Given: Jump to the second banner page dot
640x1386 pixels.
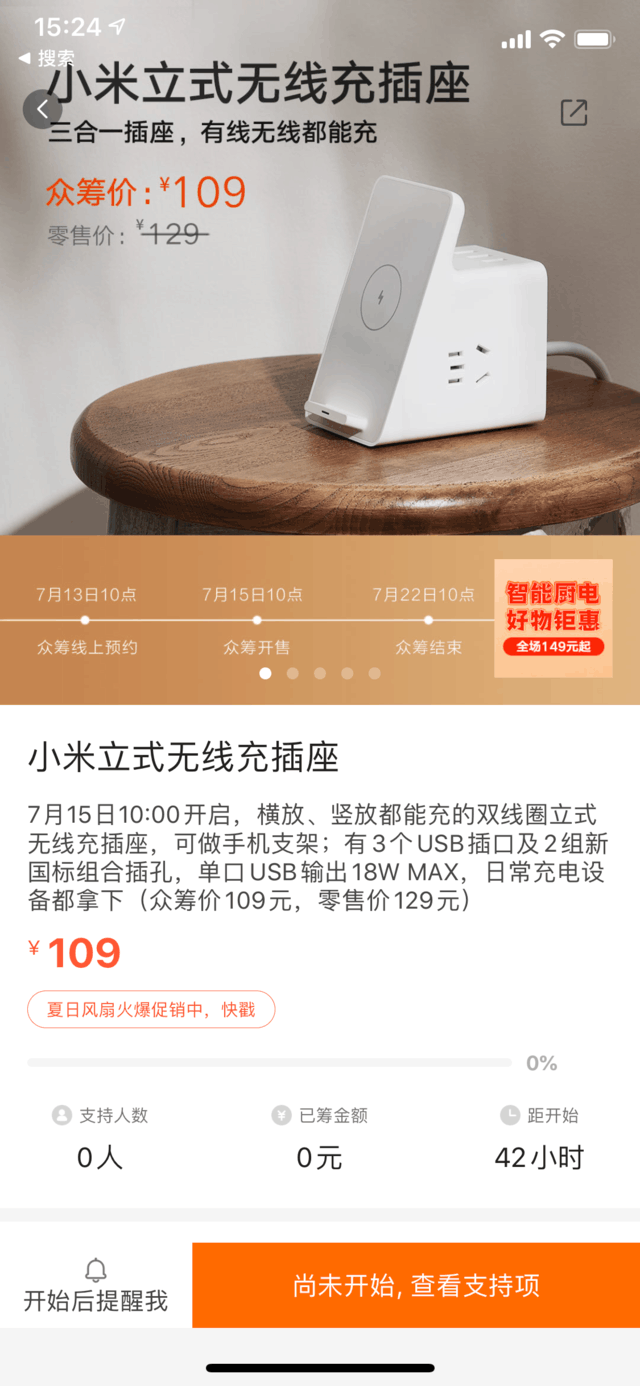Looking at the screenshot, I should tap(293, 673).
